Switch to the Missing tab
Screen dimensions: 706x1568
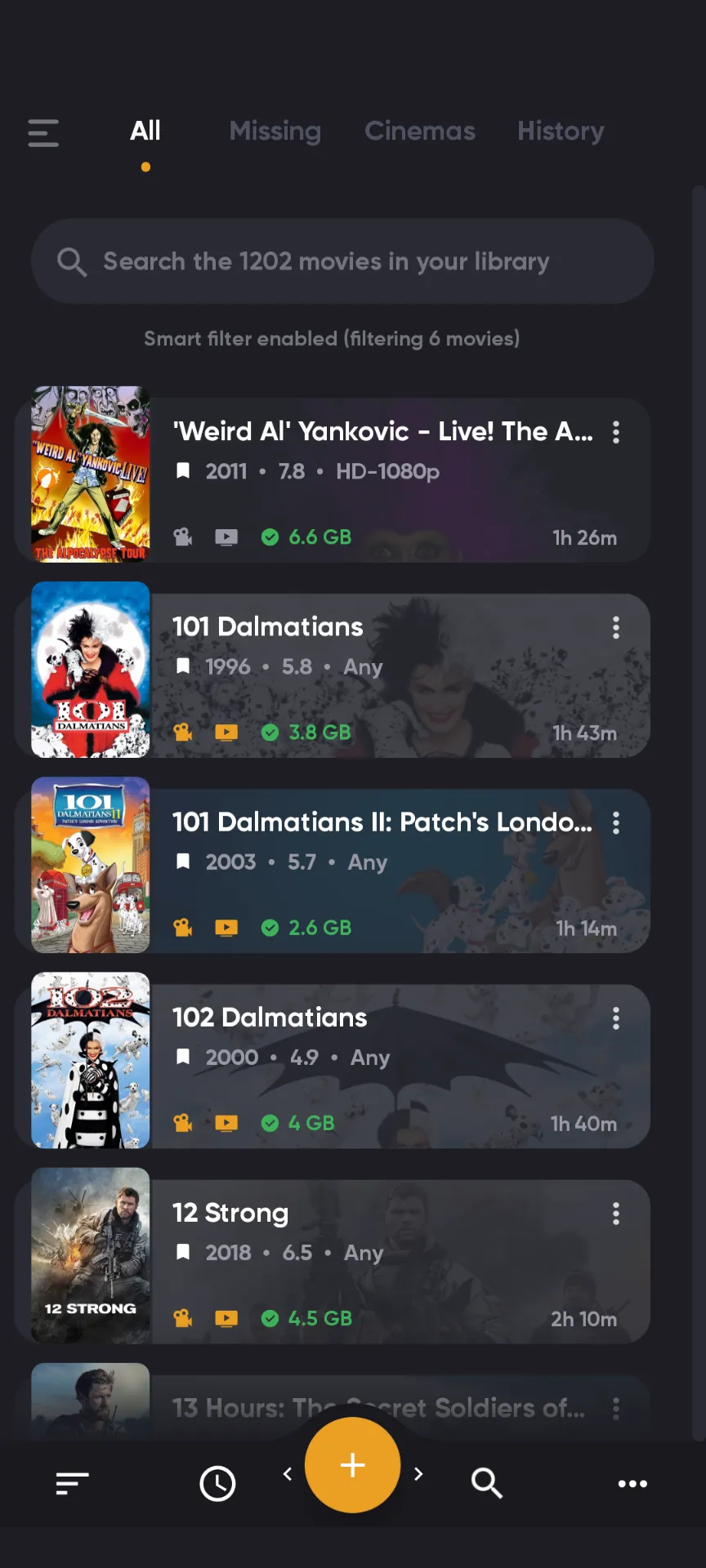coord(275,131)
